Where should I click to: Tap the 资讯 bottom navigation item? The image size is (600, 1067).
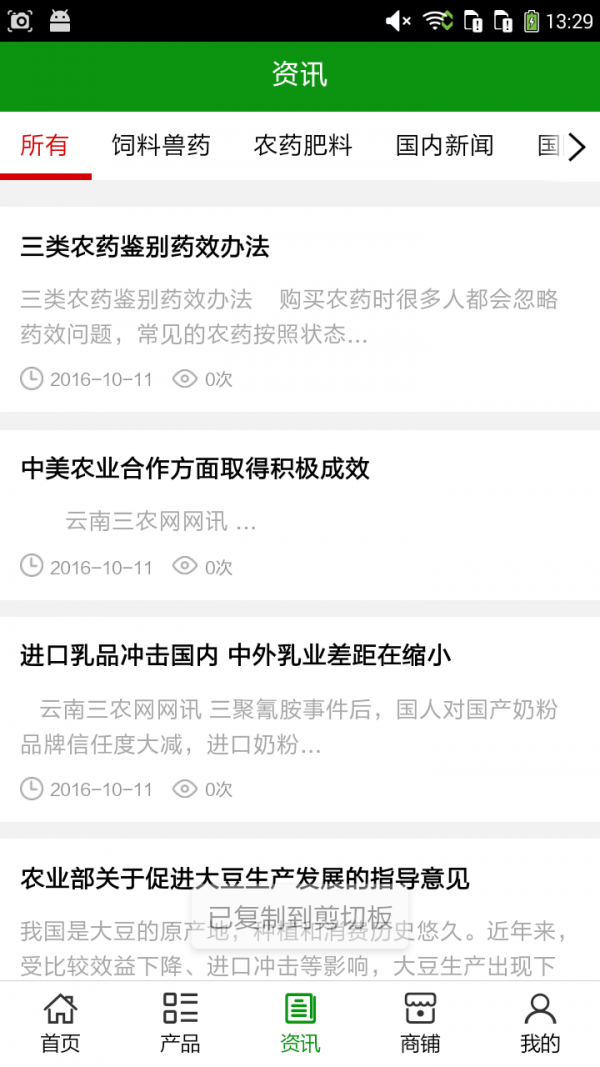pos(300,1023)
